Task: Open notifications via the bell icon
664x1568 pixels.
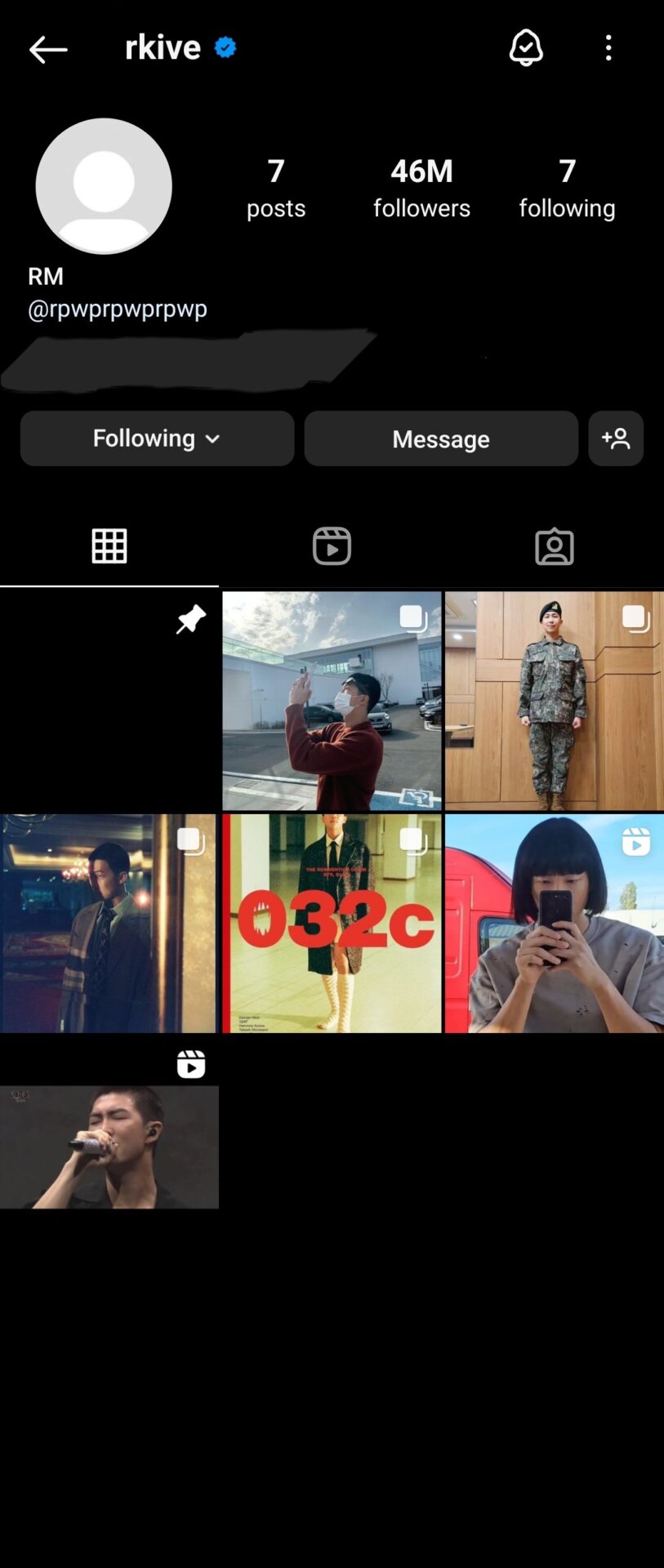Action: tap(527, 48)
